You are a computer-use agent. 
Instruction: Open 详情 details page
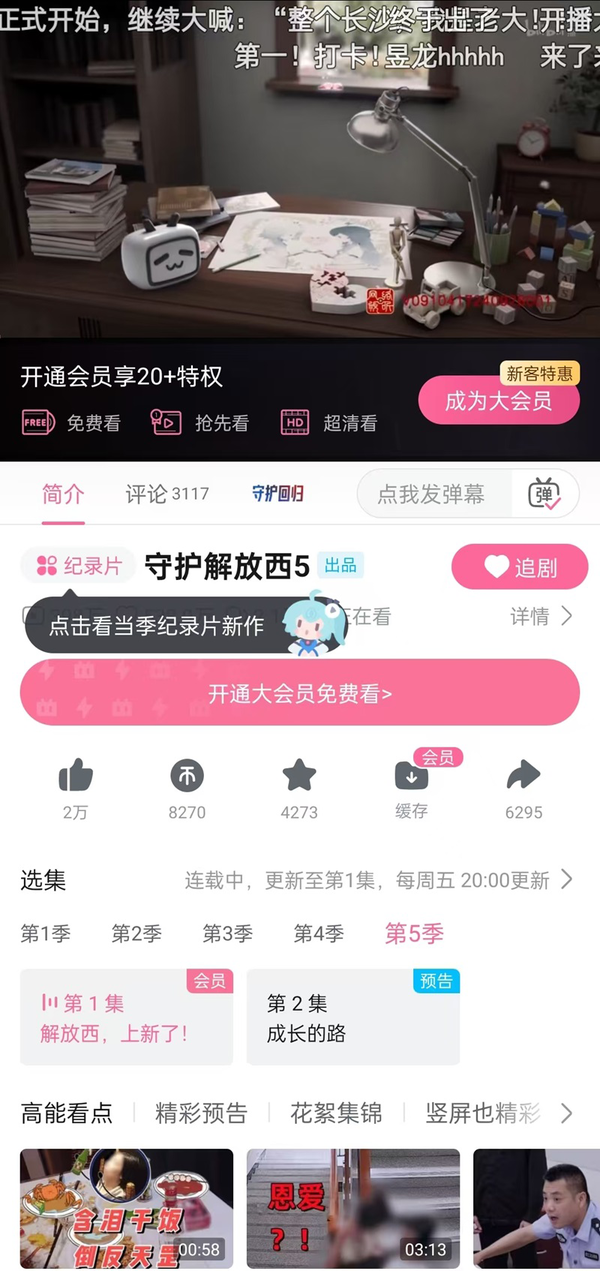coord(540,617)
